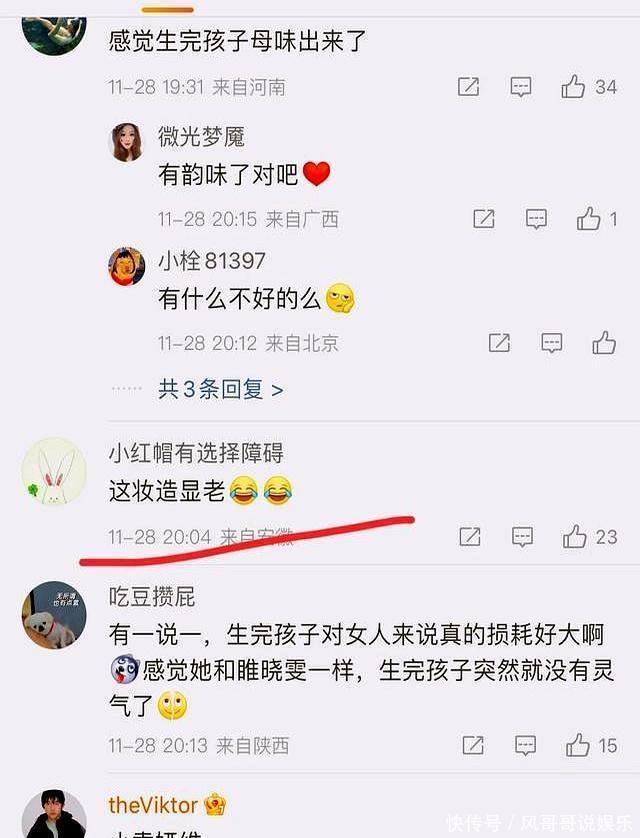Like the comment with 34 likes from 河南

click(x=573, y=87)
